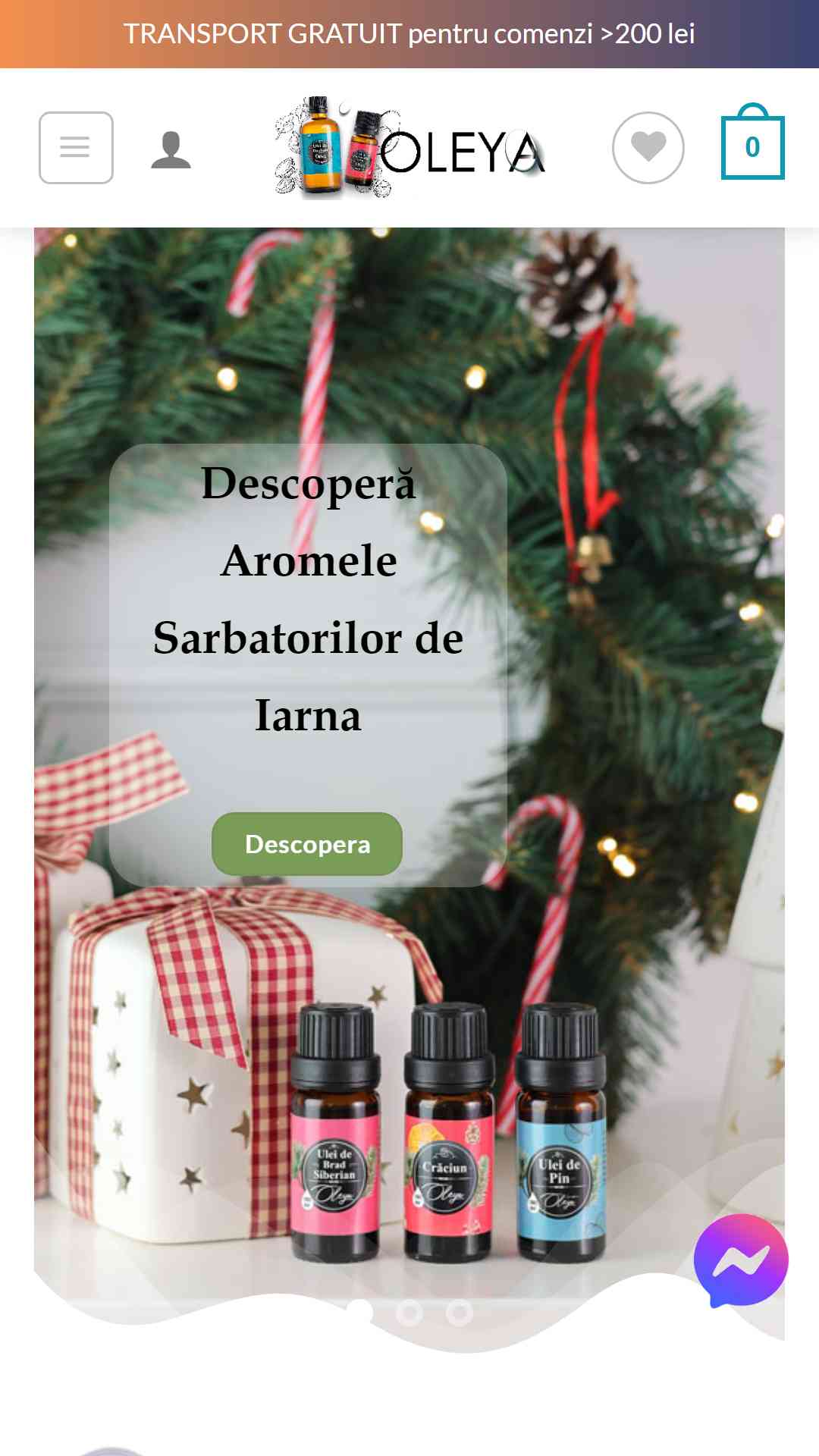Open the wishlist heart icon
The height and width of the screenshot is (1456, 819).
pos(648,148)
